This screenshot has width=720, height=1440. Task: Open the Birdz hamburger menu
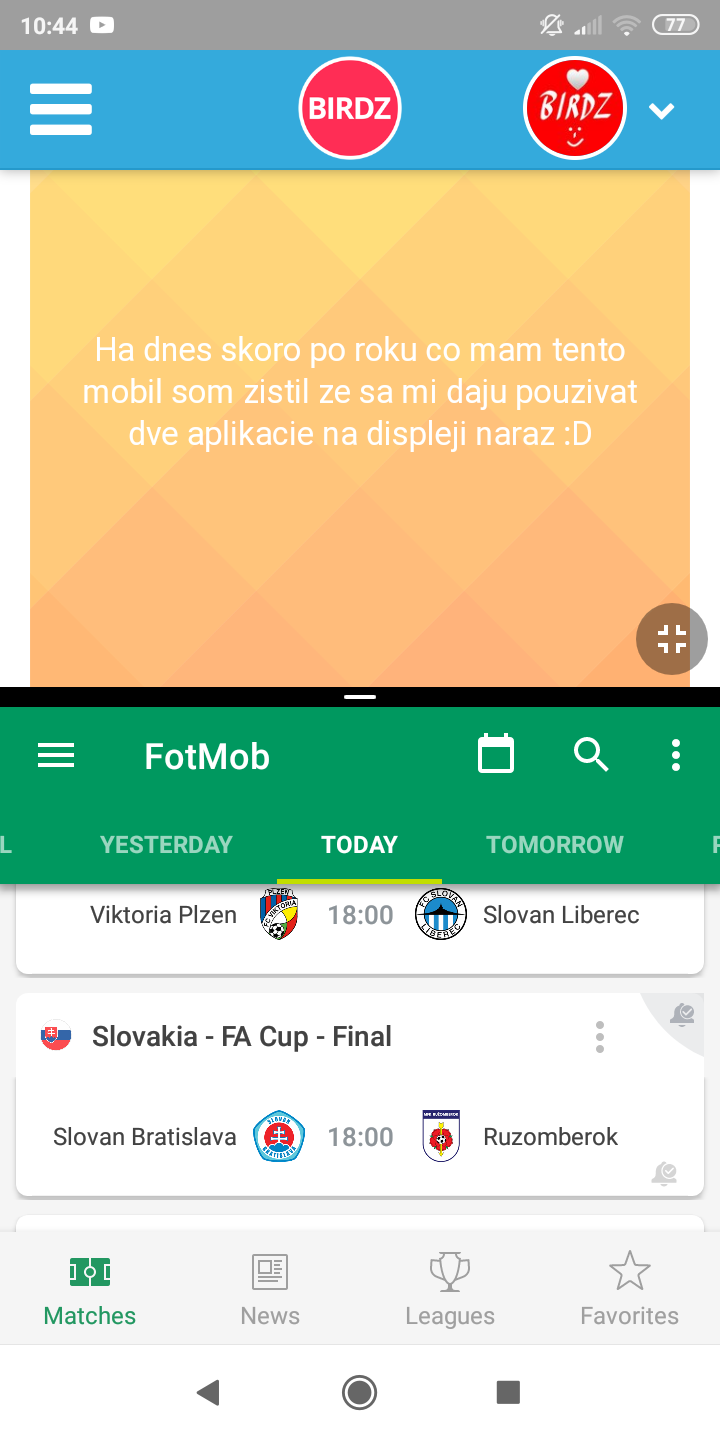(61, 109)
